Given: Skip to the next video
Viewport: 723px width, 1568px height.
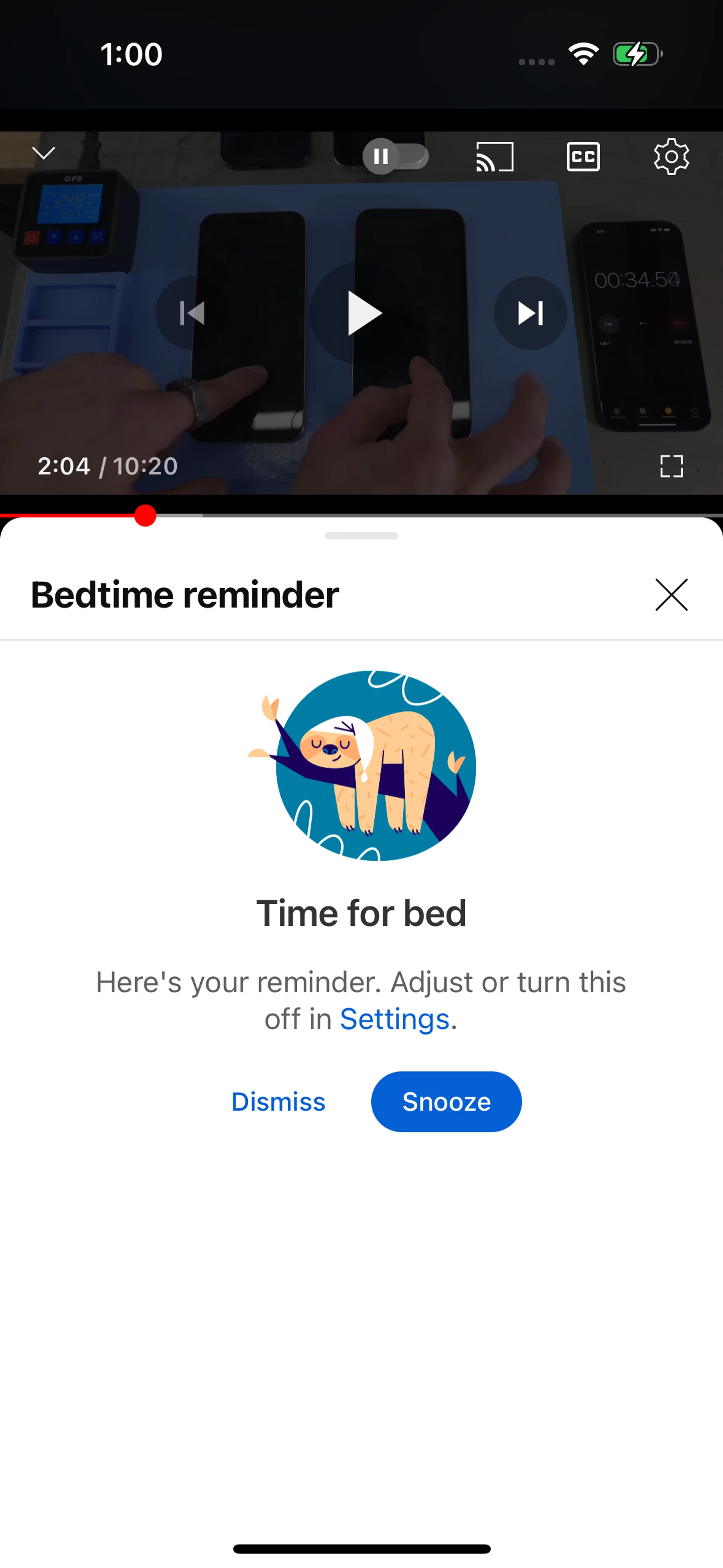Looking at the screenshot, I should pos(530,313).
